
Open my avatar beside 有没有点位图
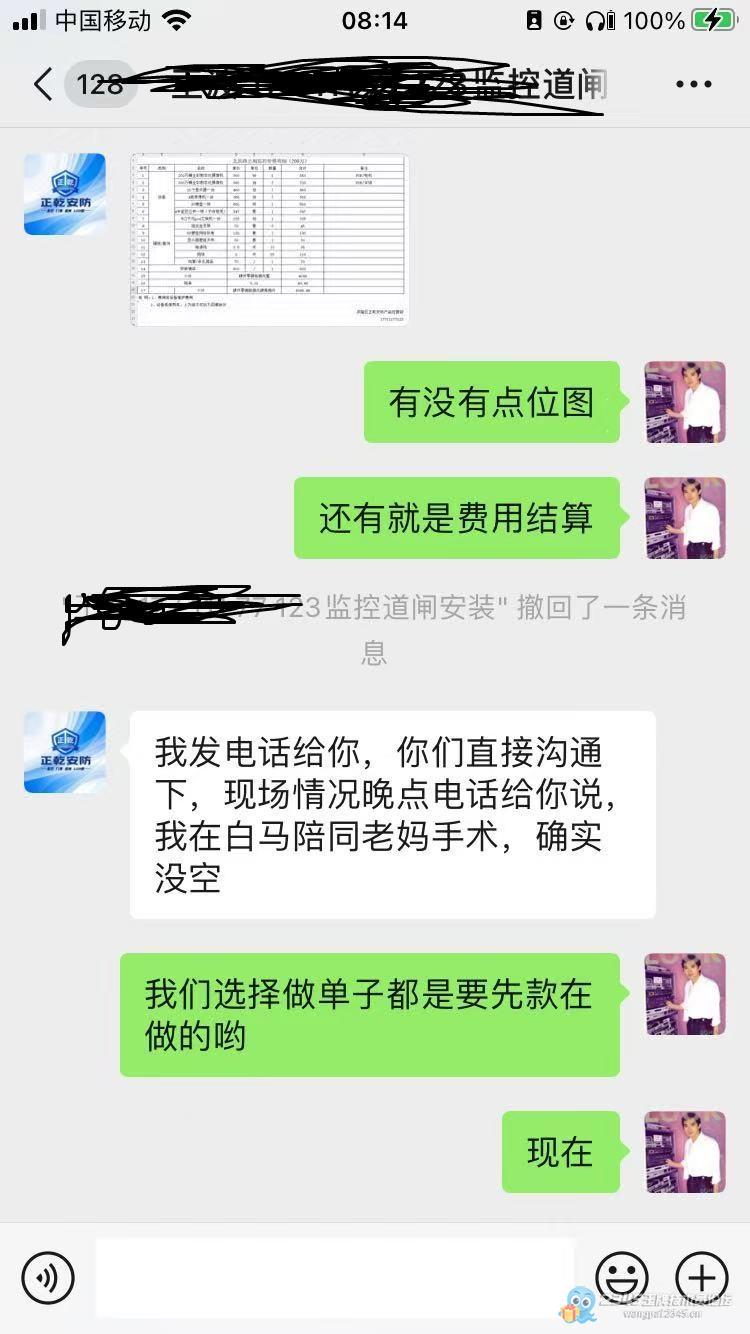[685, 402]
